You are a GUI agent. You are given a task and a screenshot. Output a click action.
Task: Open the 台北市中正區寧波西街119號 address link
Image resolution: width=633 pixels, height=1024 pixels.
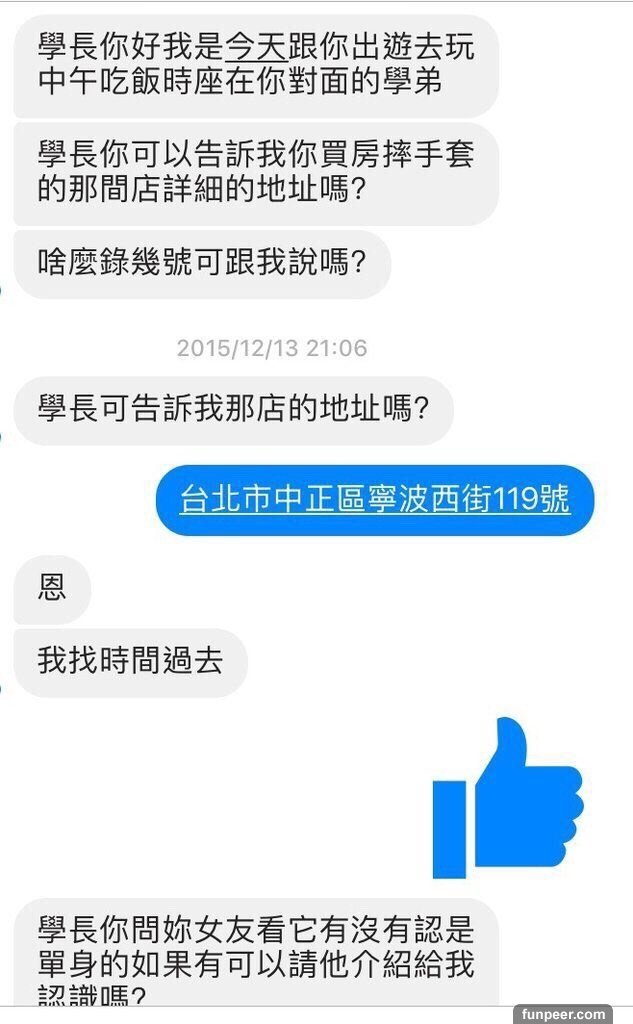tap(375, 499)
